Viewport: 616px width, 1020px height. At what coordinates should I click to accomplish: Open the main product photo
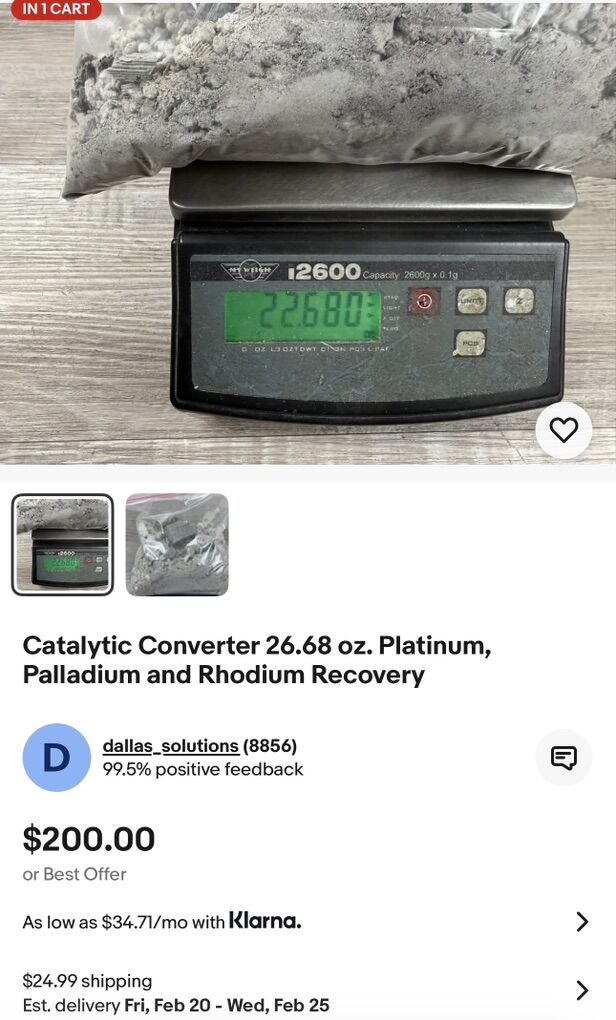point(308,230)
